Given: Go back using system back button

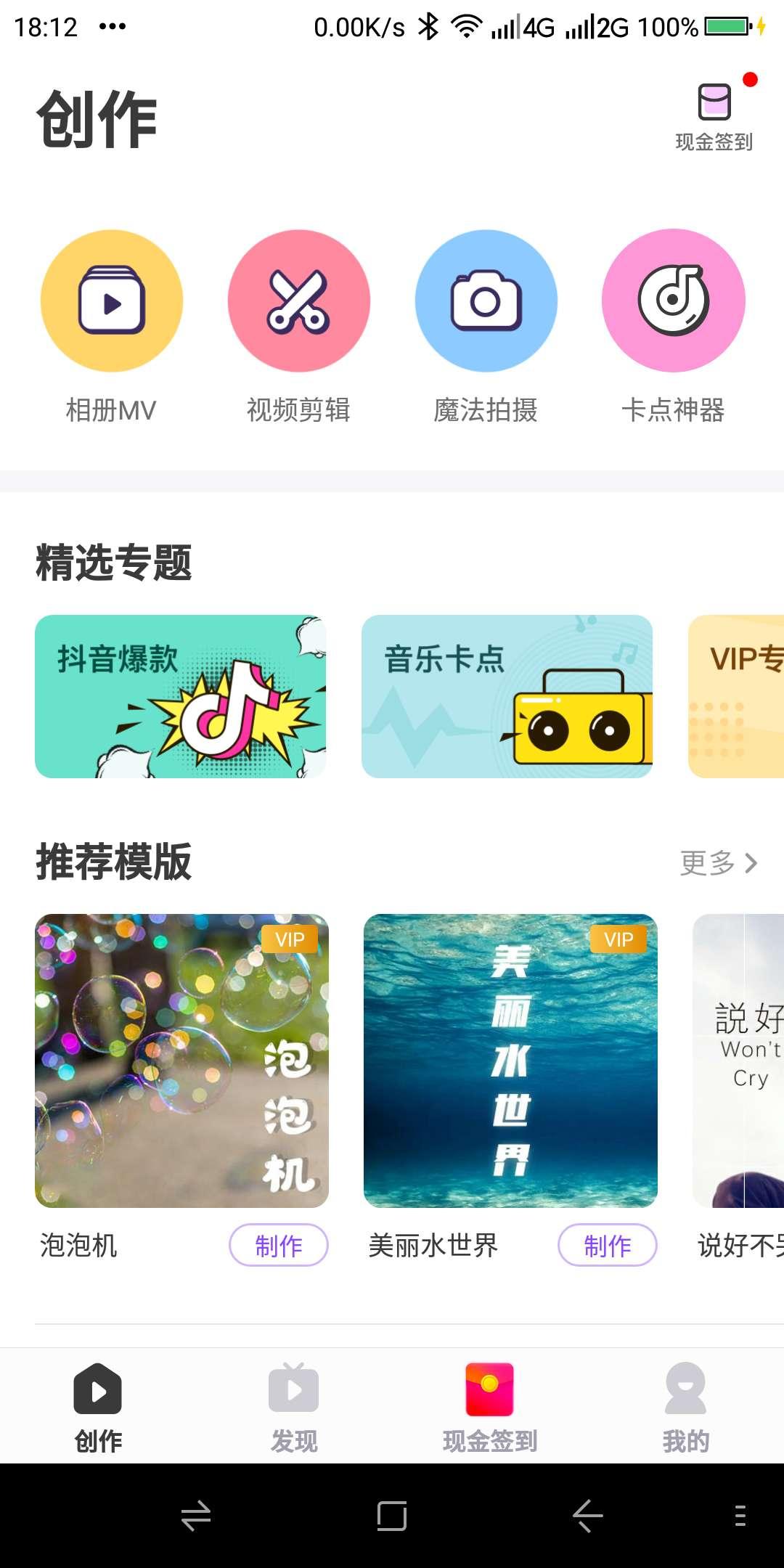Looking at the screenshot, I should coord(587,1516).
